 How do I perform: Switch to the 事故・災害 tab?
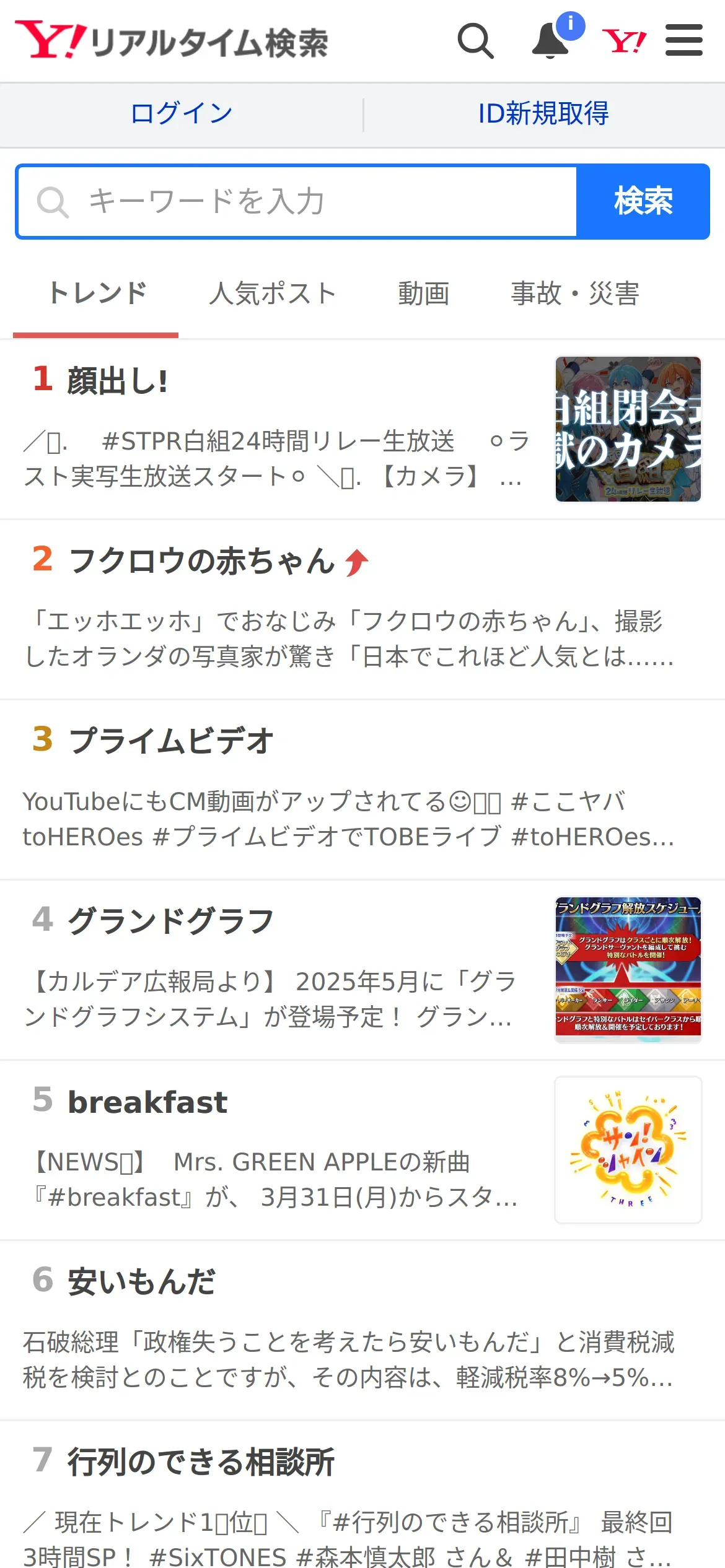[x=574, y=294]
